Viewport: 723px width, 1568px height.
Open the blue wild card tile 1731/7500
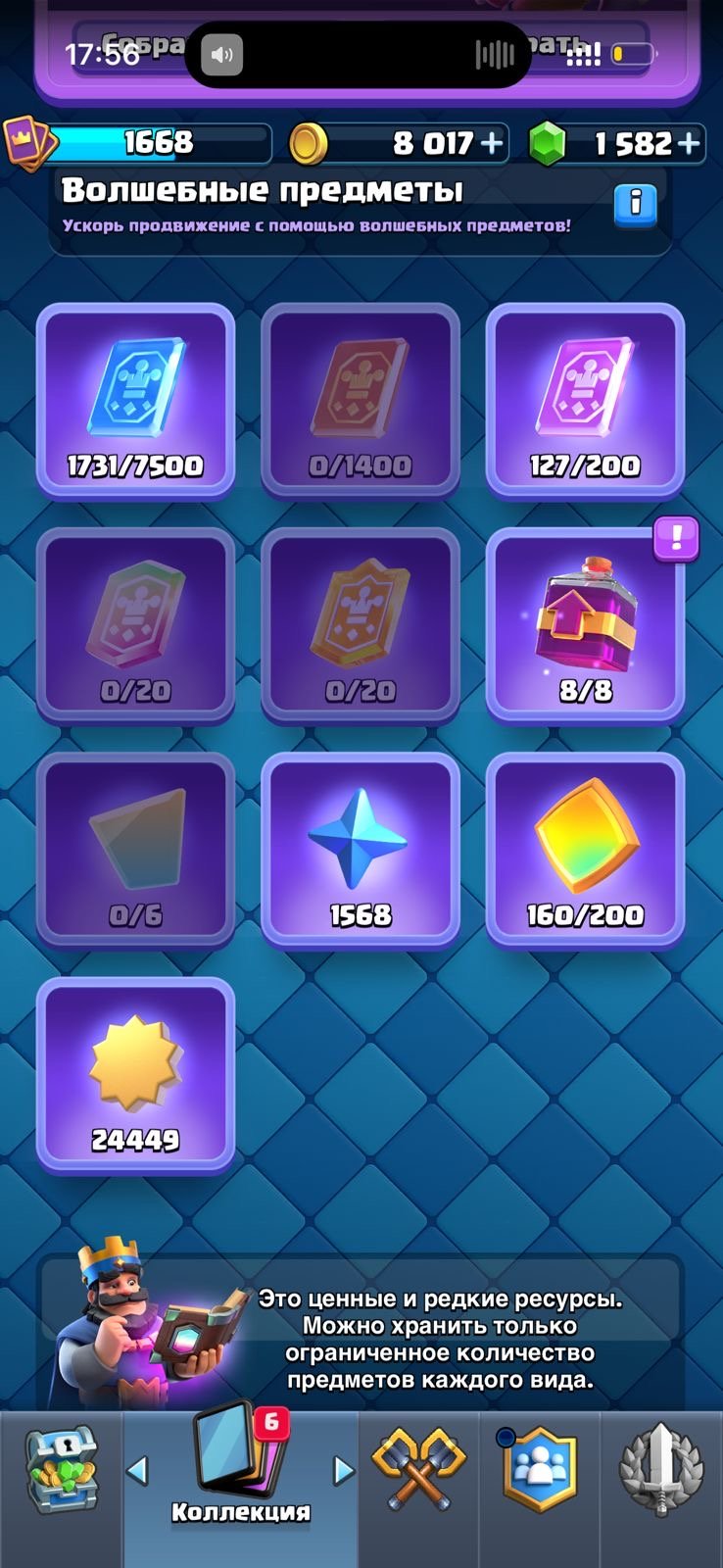[135, 399]
